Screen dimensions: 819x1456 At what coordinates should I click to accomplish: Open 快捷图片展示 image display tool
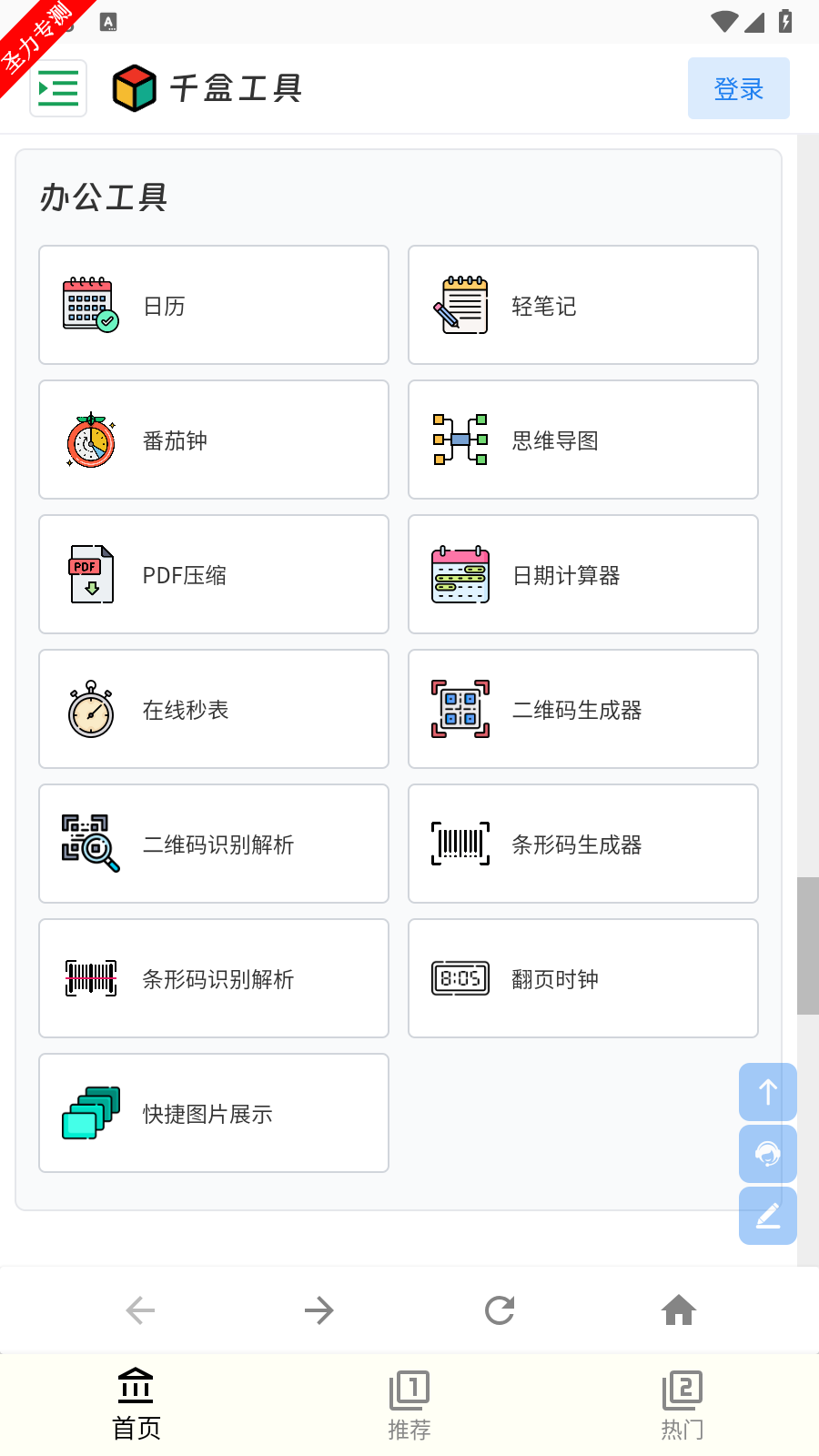214,1113
